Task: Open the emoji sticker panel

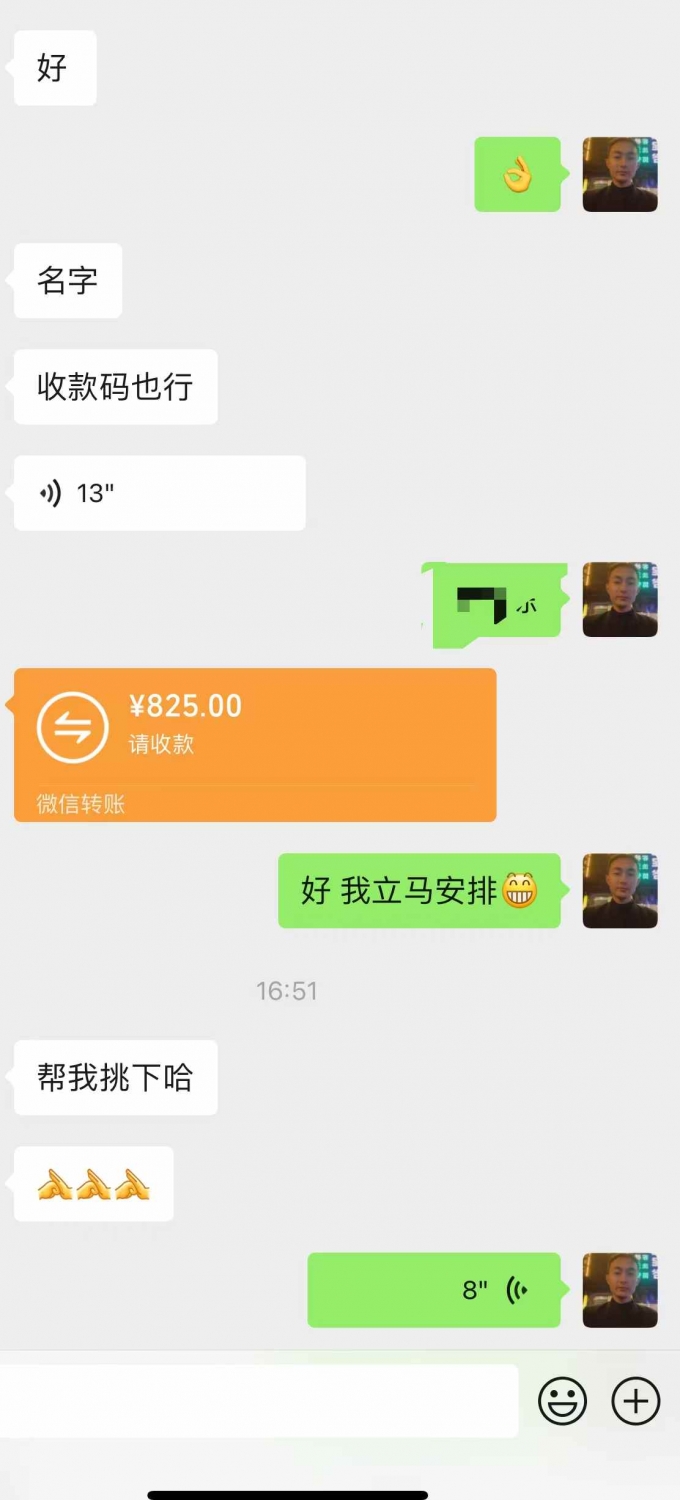Action: pos(563,1401)
